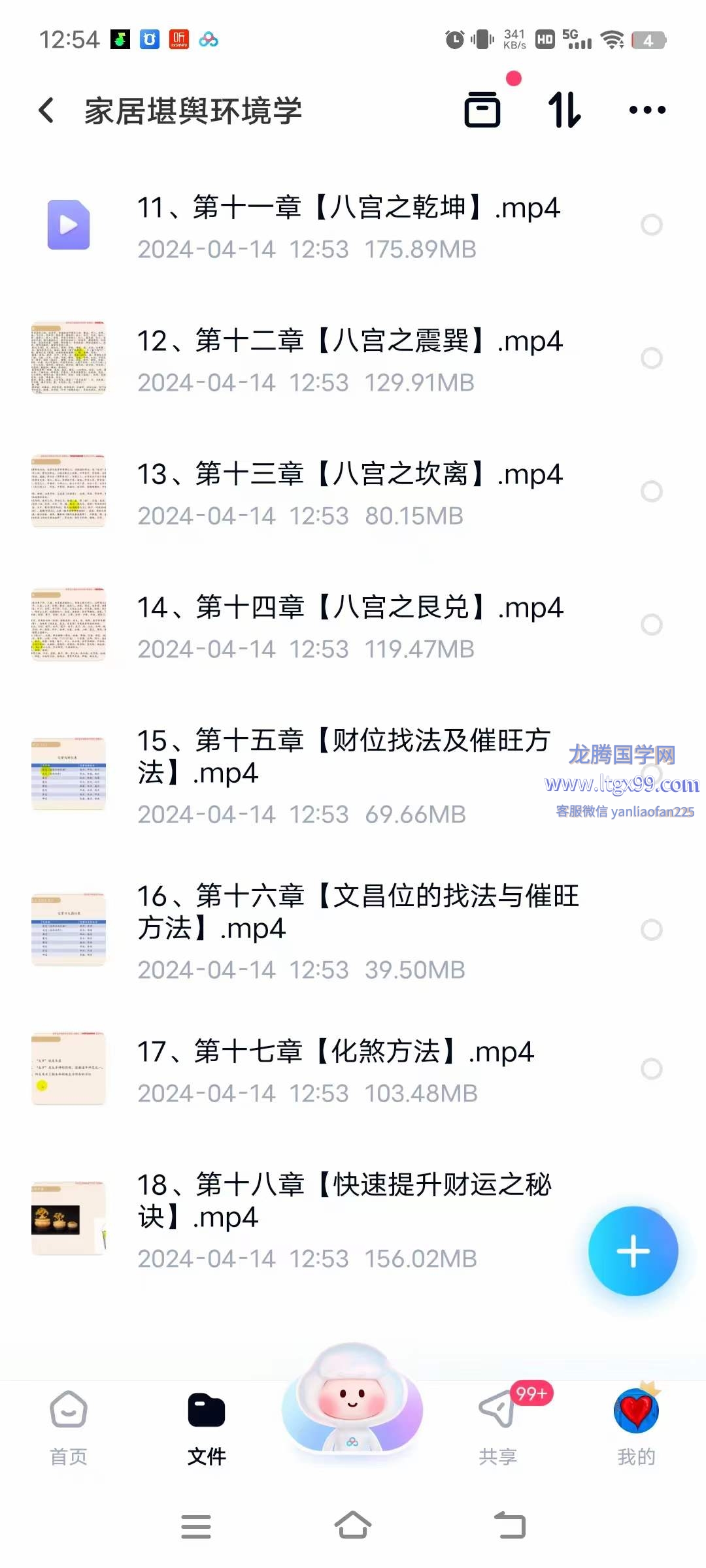Tick the circle beside 14、第十四章【八宫之艮兑】
The image size is (706, 1568).
651,625
